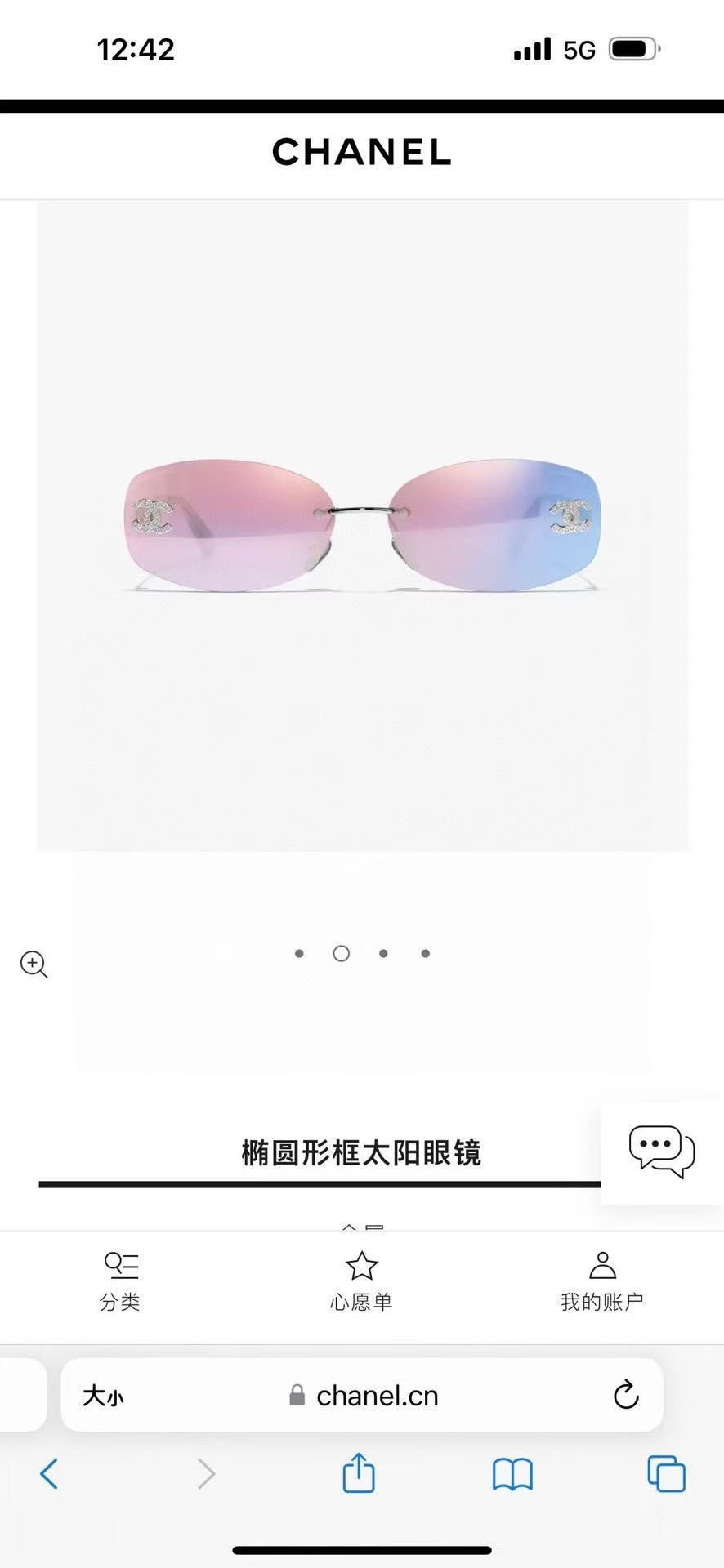The image size is (724, 1568).
Task: Zoom in on the sunglasses image
Action: pos(34,964)
